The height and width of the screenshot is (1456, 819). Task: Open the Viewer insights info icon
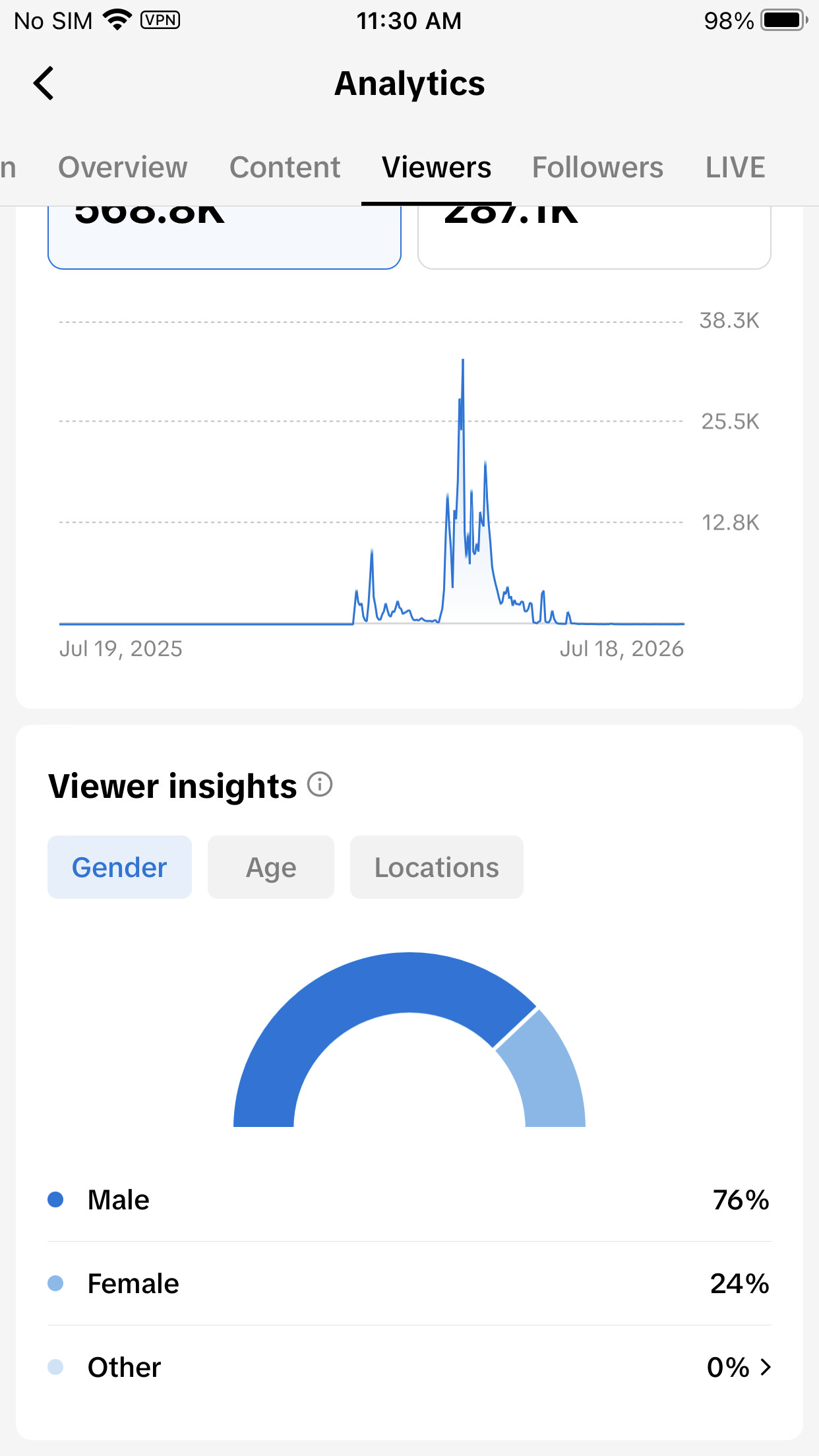[320, 785]
